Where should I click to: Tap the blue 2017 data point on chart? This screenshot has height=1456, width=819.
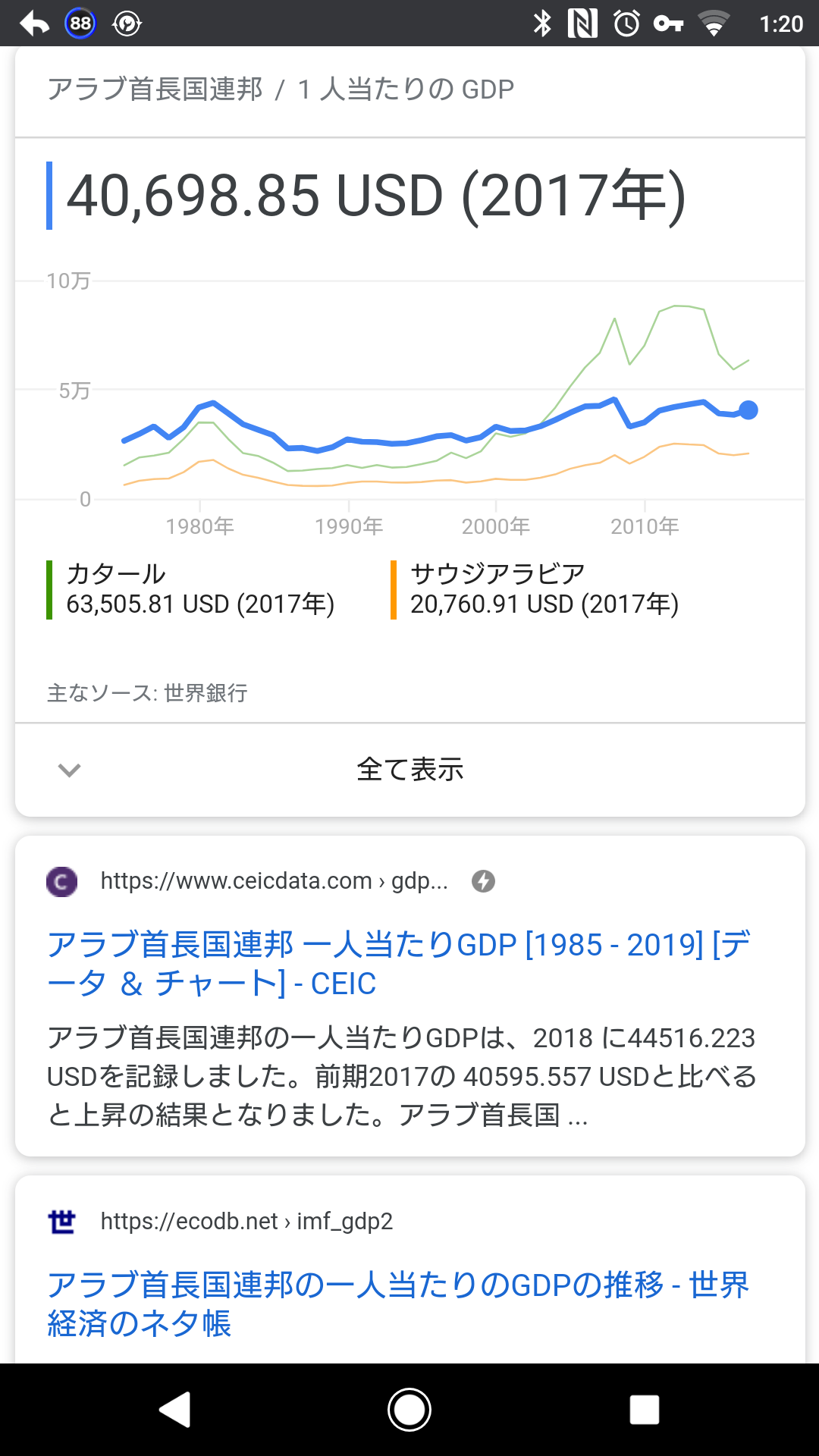click(748, 410)
